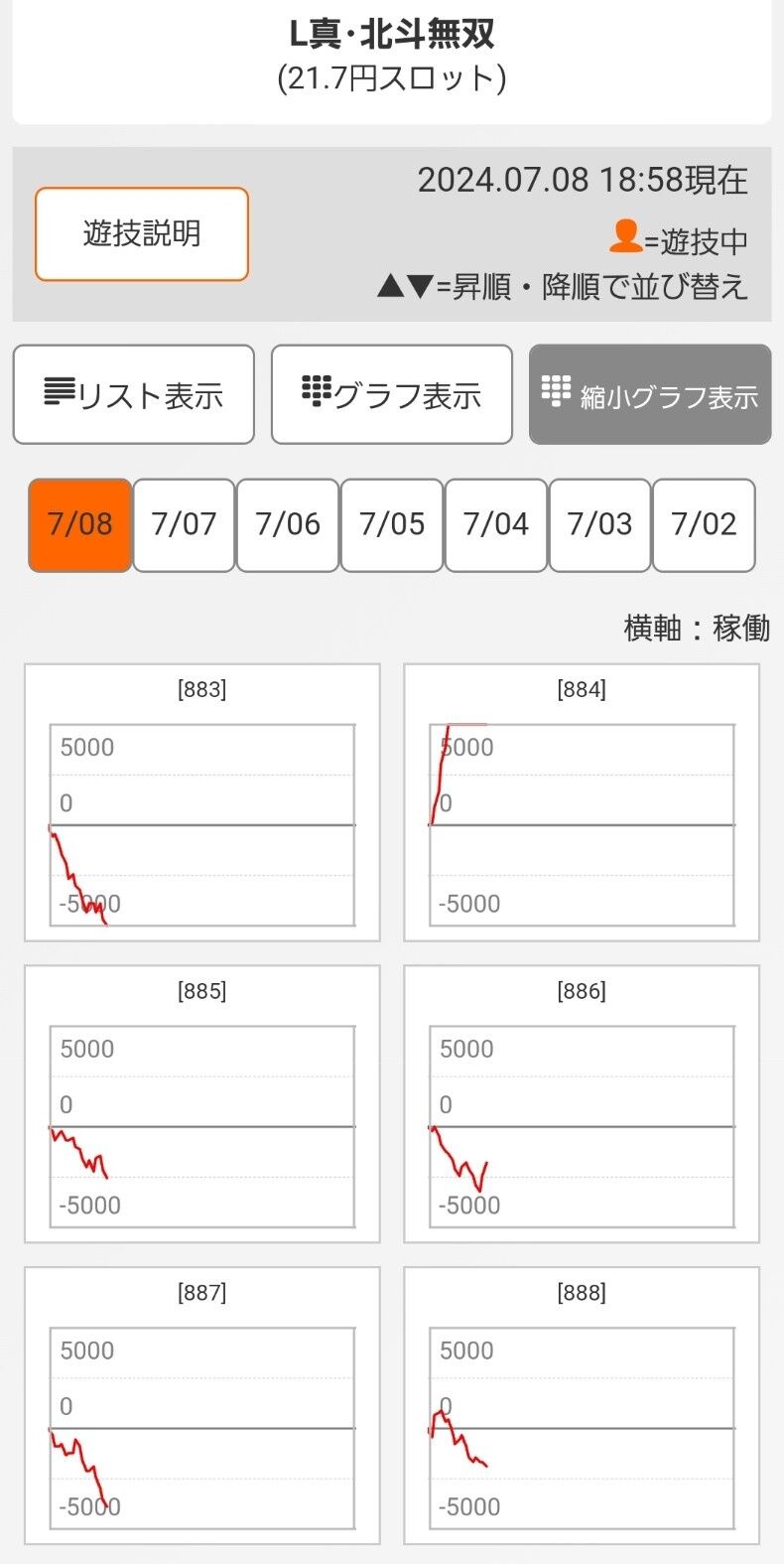This screenshot has width=784, height=1564.
Task: Select the 7/08 date tab
Action: pos(80,524)
